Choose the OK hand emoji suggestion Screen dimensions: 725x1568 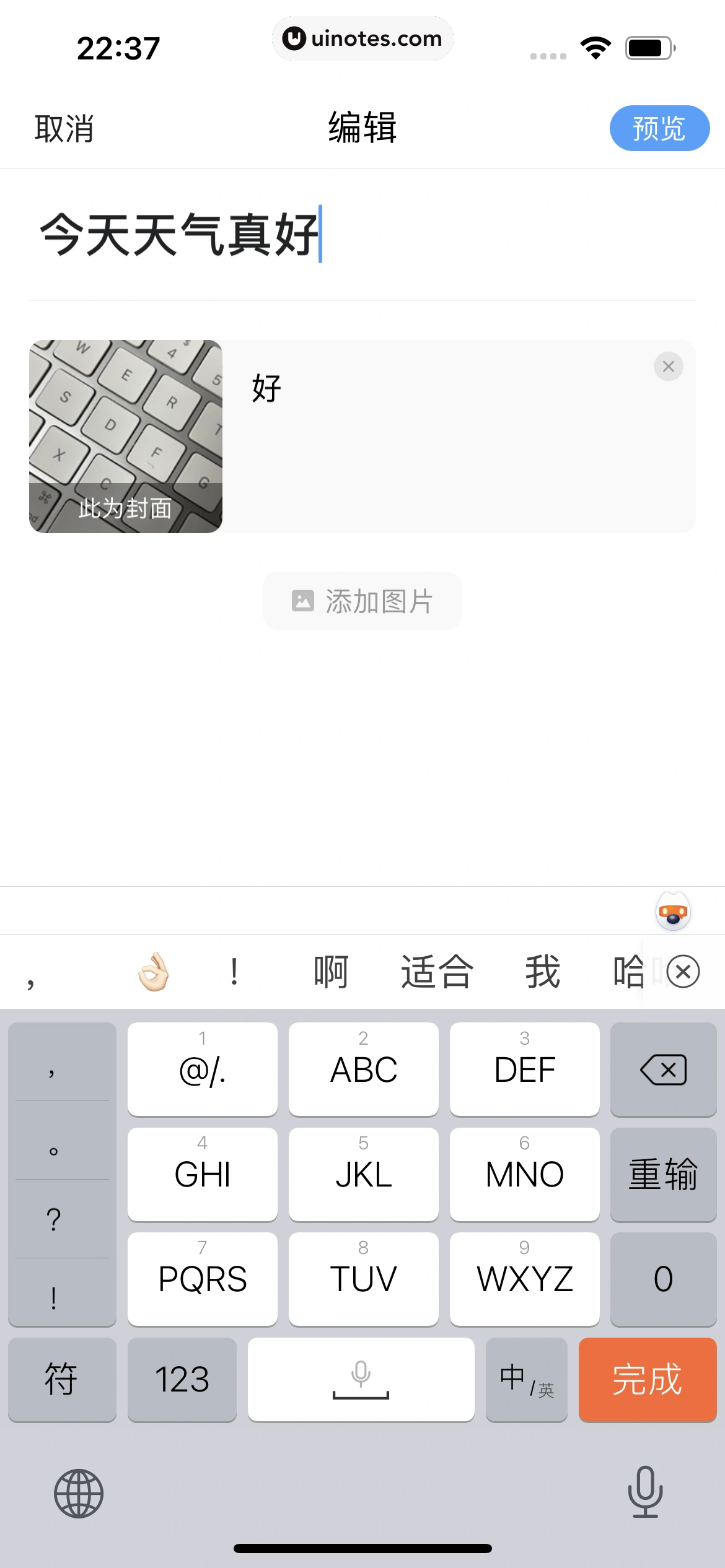pos(154,972)
